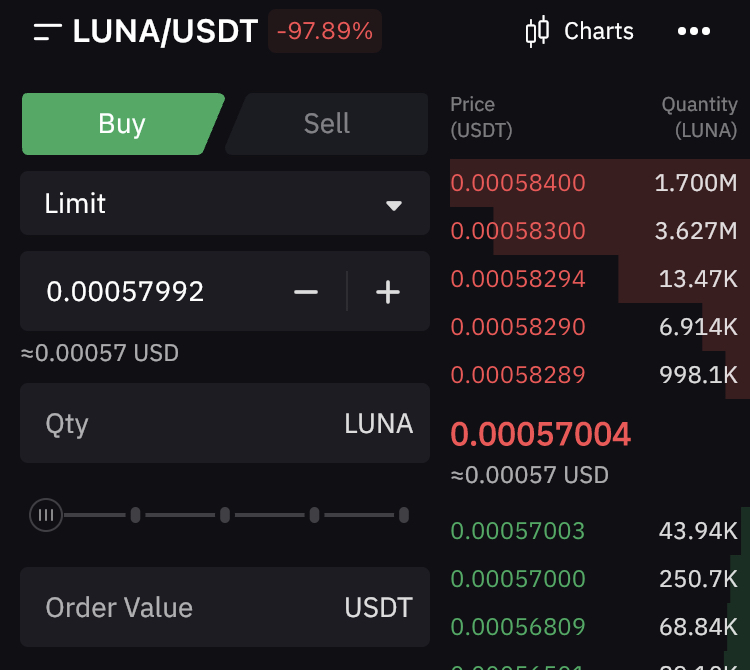Switch to the Buy tab
This screenshot has width=750, height=670.
[x=121, y=124]
